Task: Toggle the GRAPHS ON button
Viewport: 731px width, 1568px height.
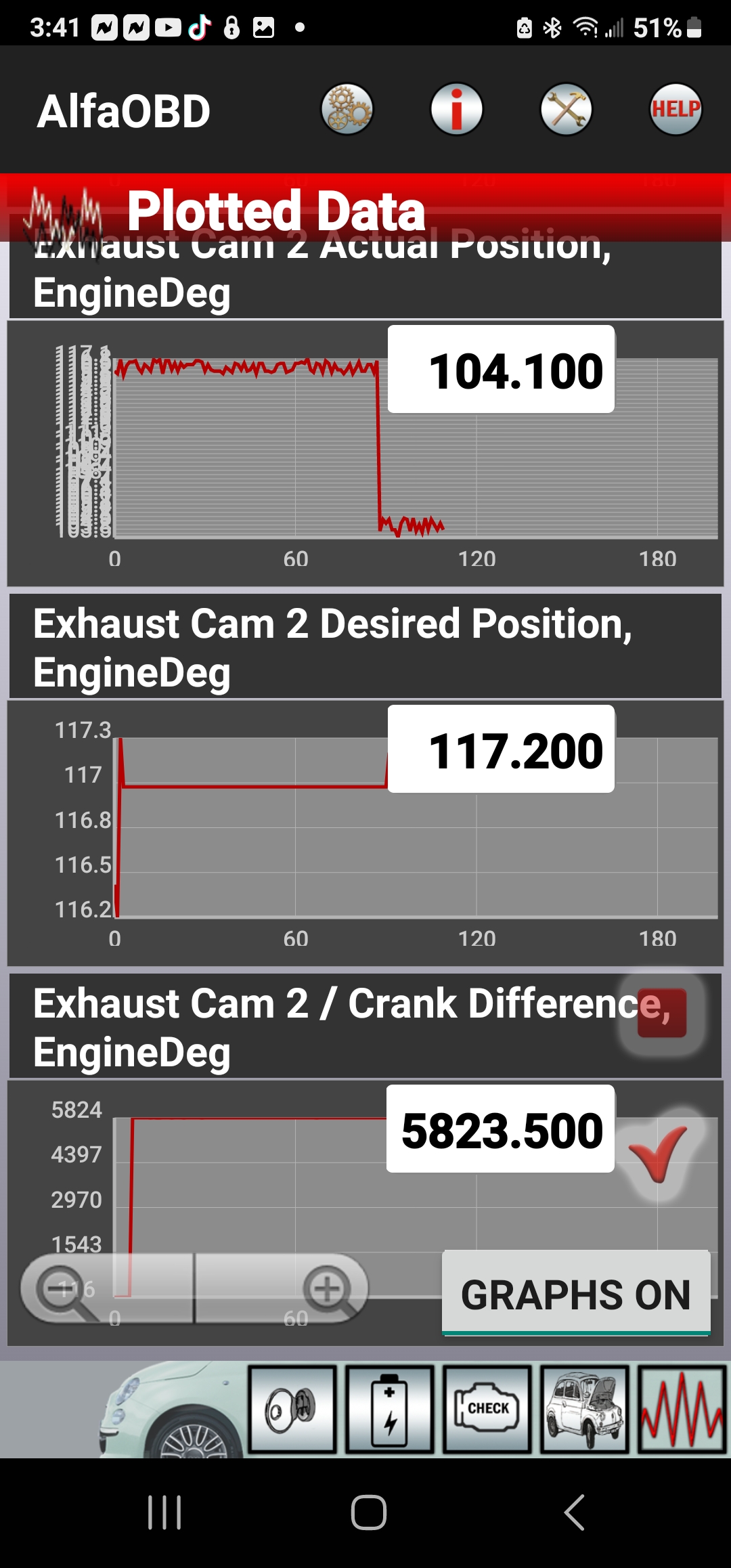Action: pos(576,1294)
